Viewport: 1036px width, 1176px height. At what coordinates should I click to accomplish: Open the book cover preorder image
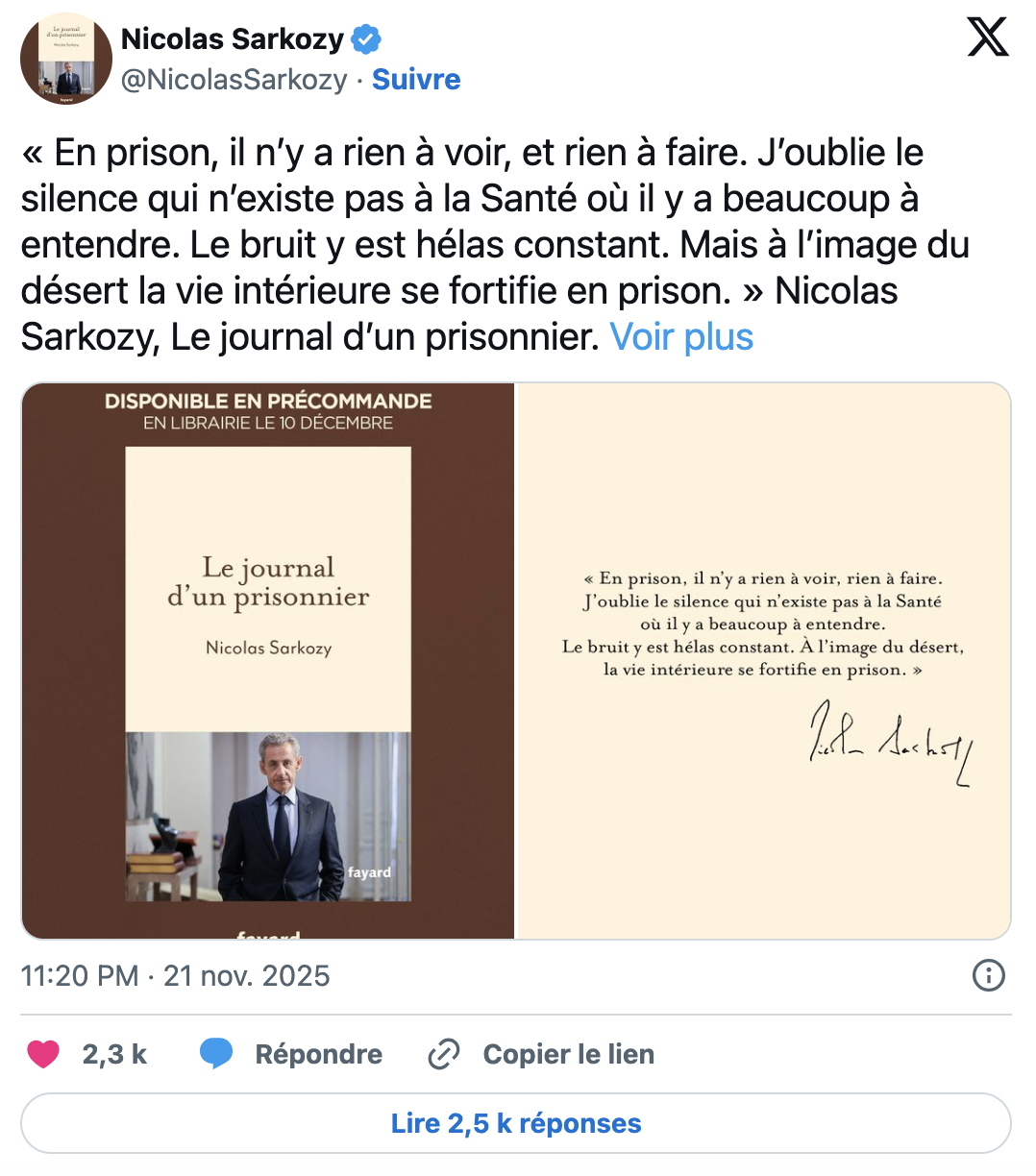pyautogui.click(x=268, y=661)
